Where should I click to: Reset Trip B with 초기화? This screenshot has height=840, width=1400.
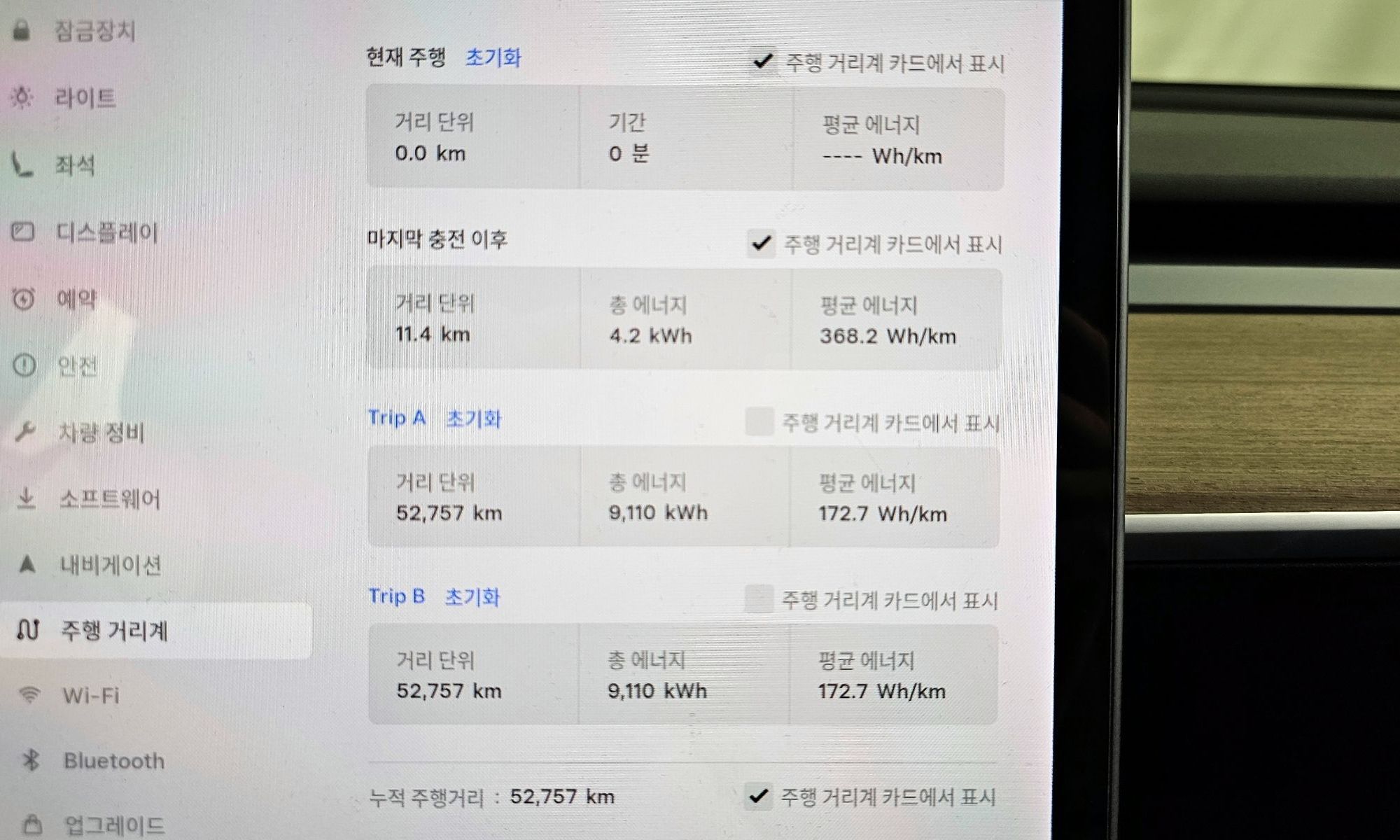click(472, 597)
